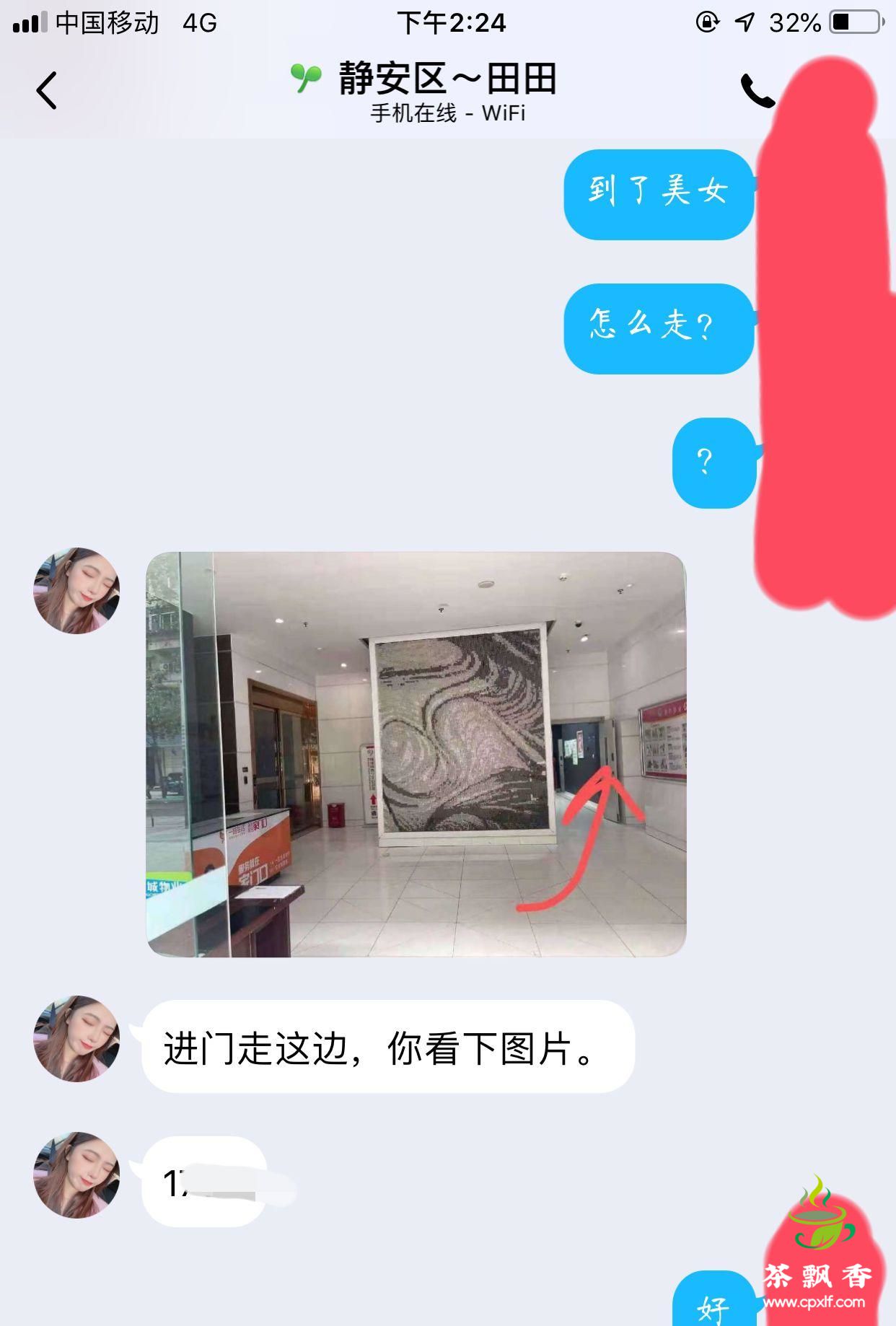Viewport: 896px width, 1326px height.
Task: Open avatar beside the lobby photo message
Action: (x=76, y=591)
